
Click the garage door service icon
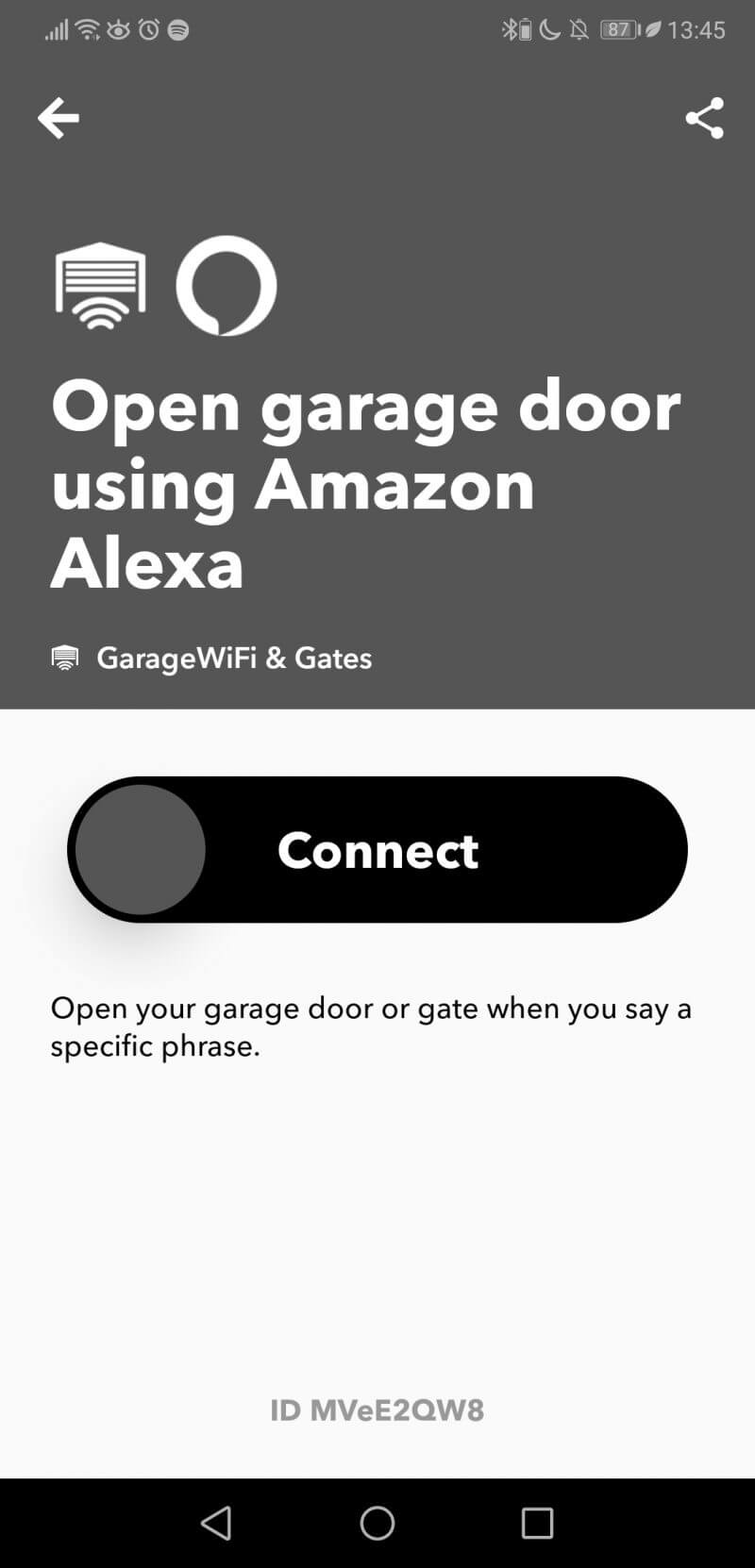99,283
